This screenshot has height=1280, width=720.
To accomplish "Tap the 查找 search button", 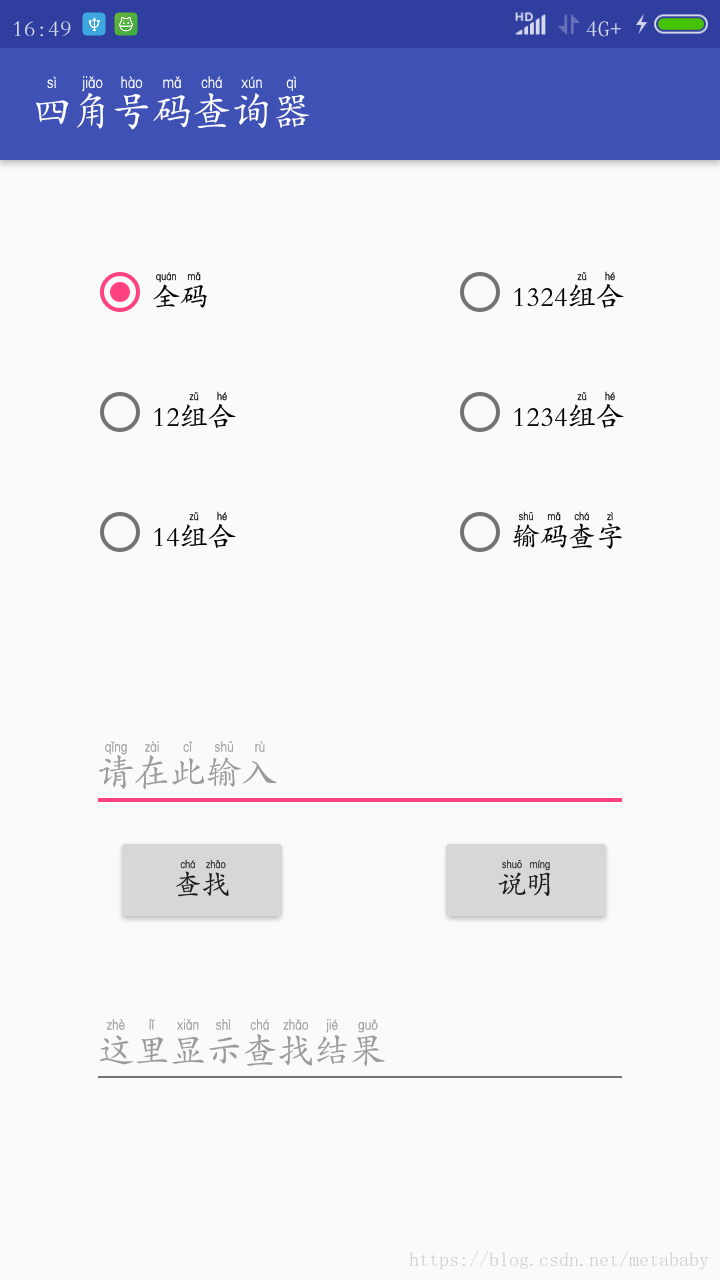I will (x=202, y=880).
